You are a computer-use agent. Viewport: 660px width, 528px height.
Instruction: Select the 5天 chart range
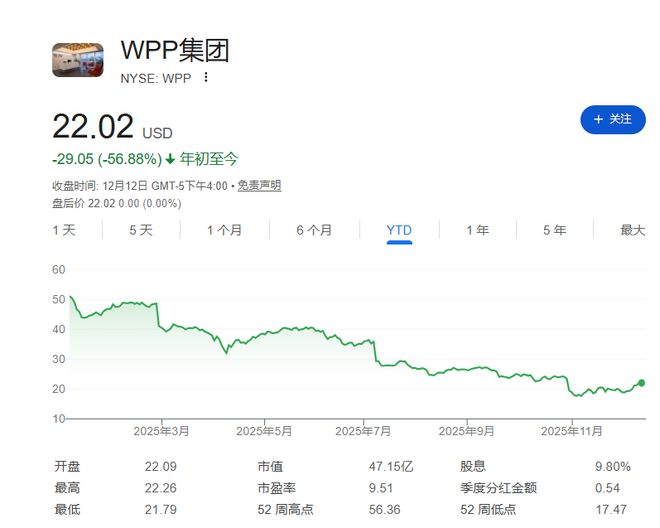pyautogui.click(x=141, y=230)
